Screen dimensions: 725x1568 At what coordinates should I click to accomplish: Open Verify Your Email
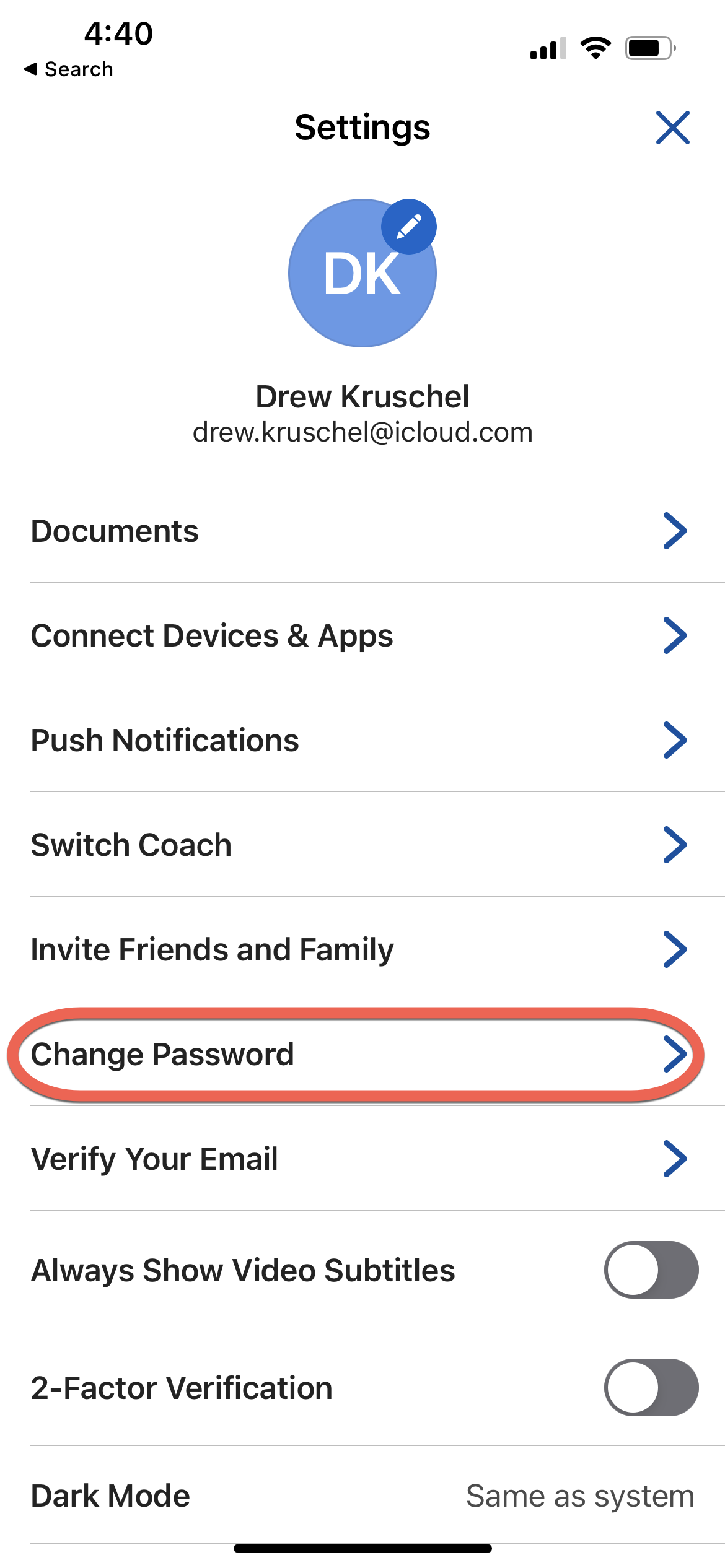coord(362,1159)
